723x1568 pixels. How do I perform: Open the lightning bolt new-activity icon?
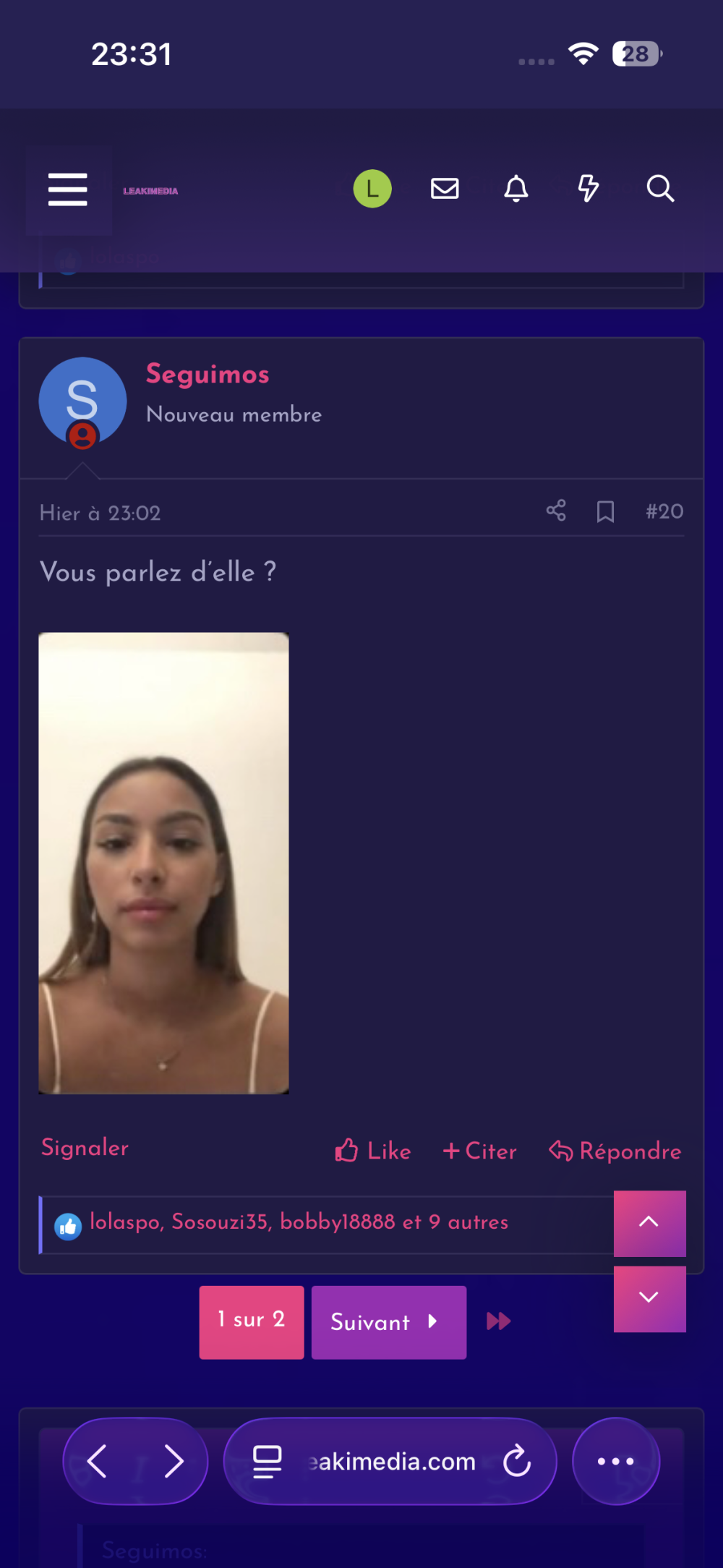(588, 189)
